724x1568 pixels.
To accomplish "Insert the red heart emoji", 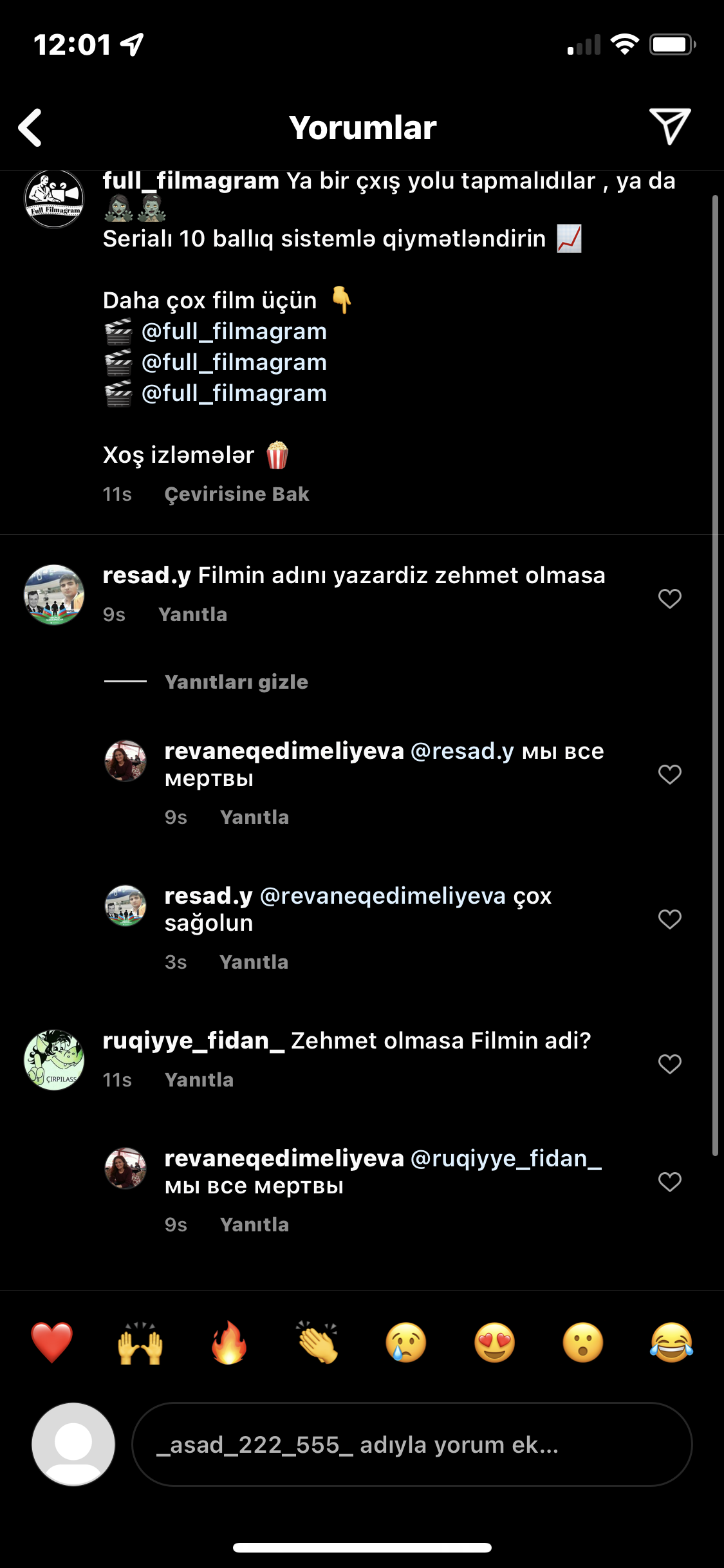I will click(52, 1343).
